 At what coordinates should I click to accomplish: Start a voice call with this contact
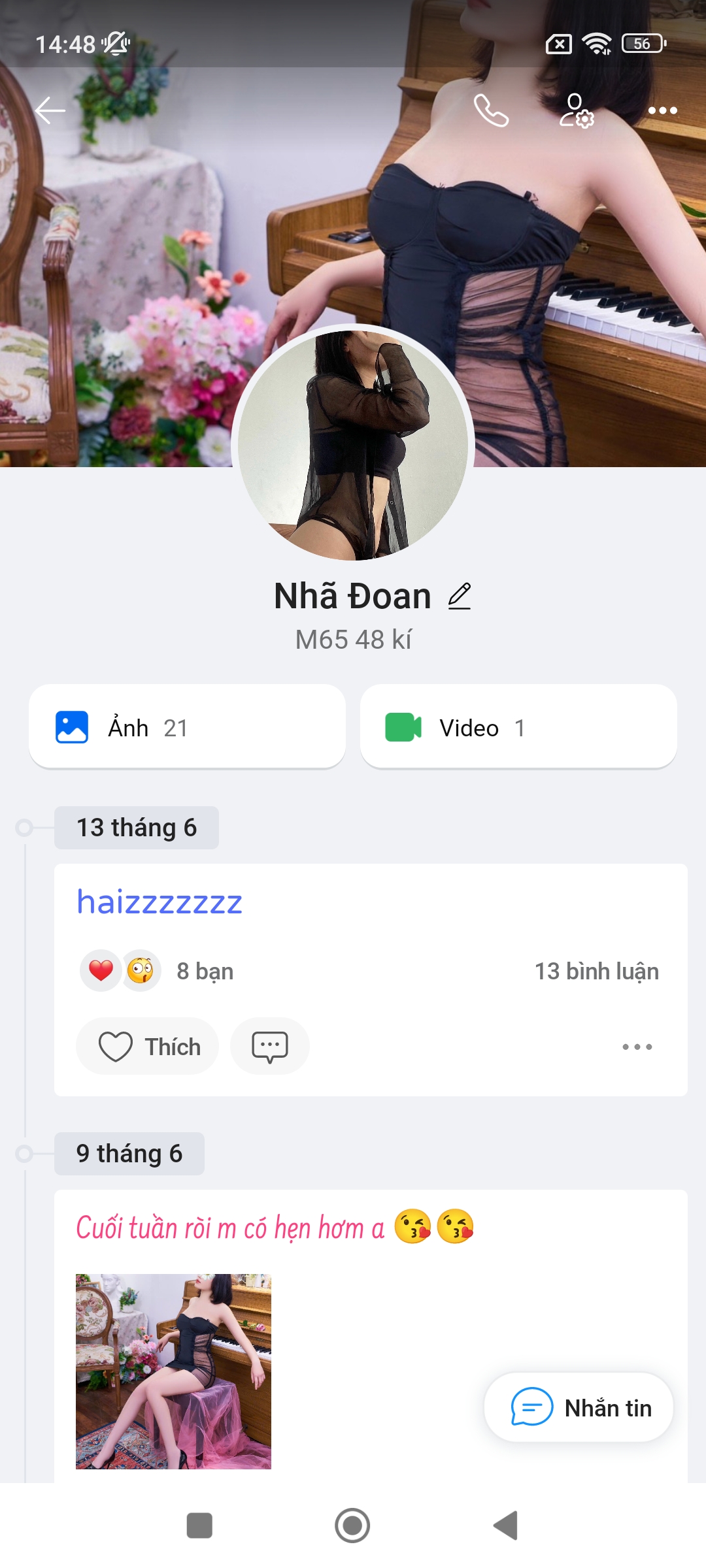[491, 110]
